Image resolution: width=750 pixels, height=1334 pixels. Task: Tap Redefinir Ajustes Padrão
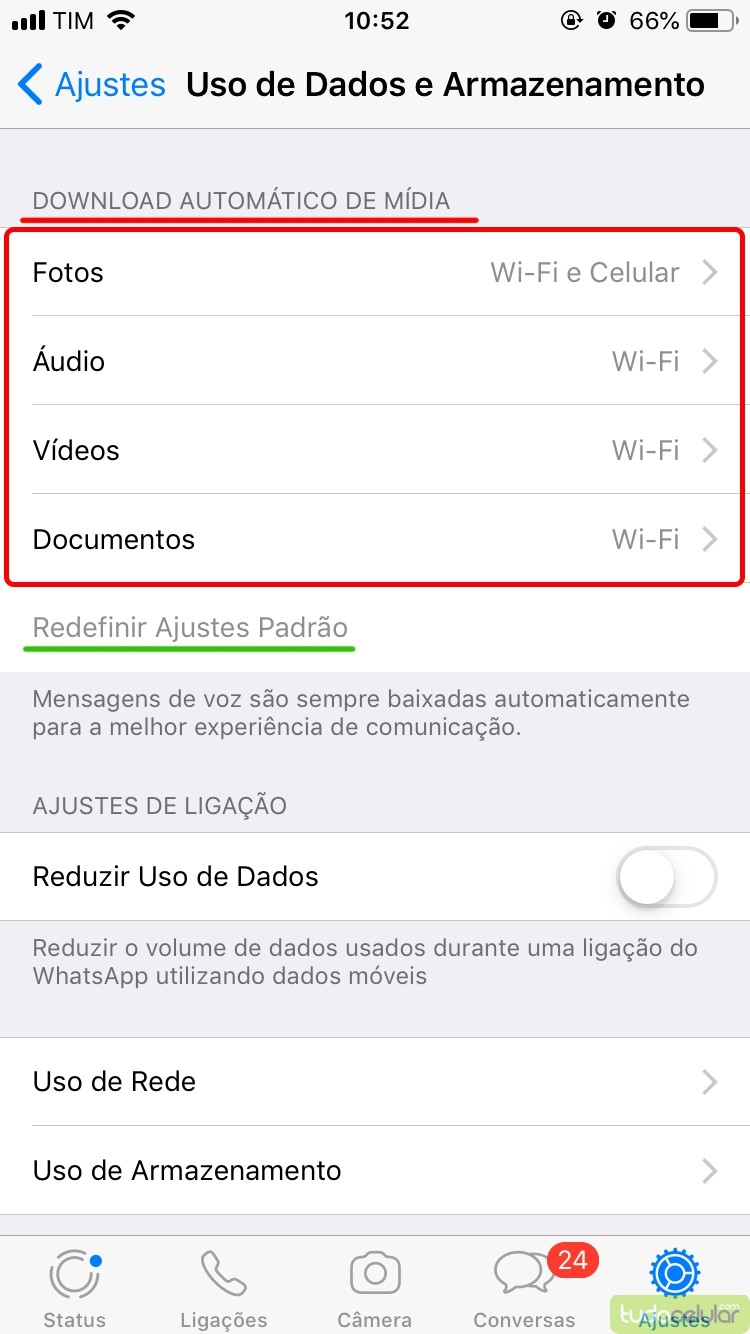190,628
